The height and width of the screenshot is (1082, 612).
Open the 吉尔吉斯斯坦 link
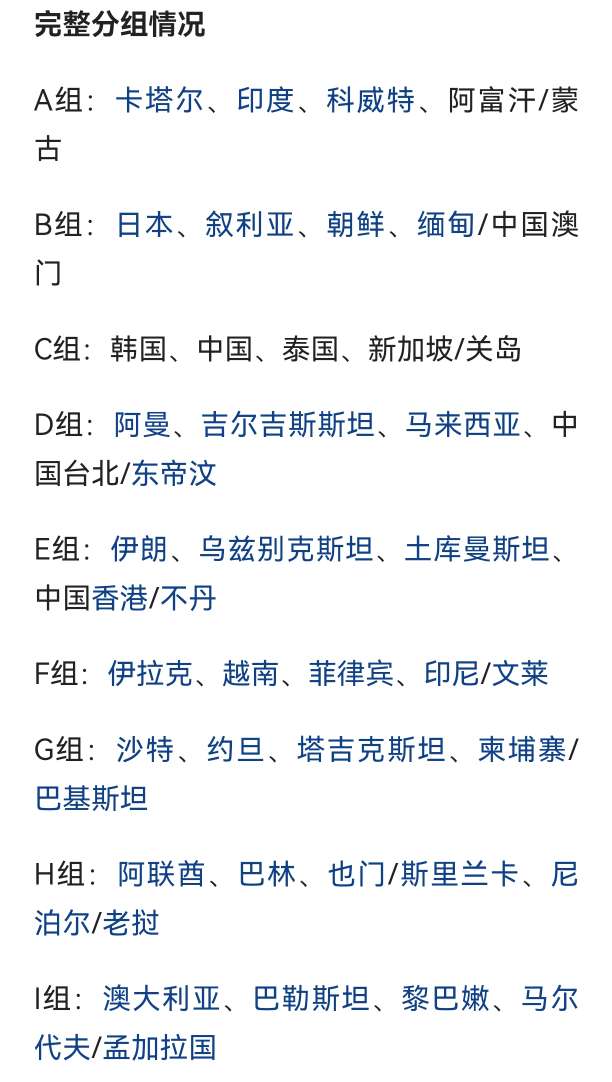tap(288, 425)
